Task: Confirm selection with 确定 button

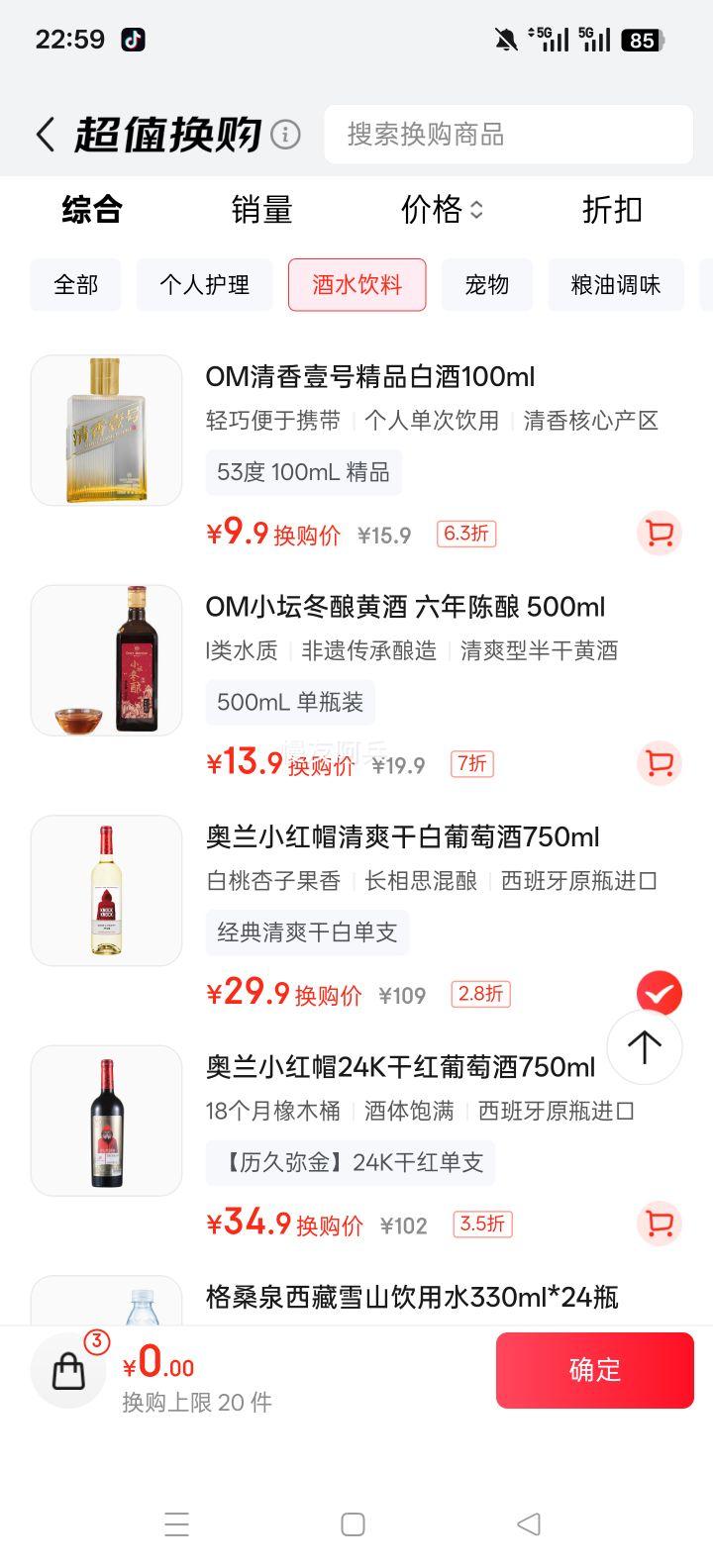Action: coord(594,1370)
